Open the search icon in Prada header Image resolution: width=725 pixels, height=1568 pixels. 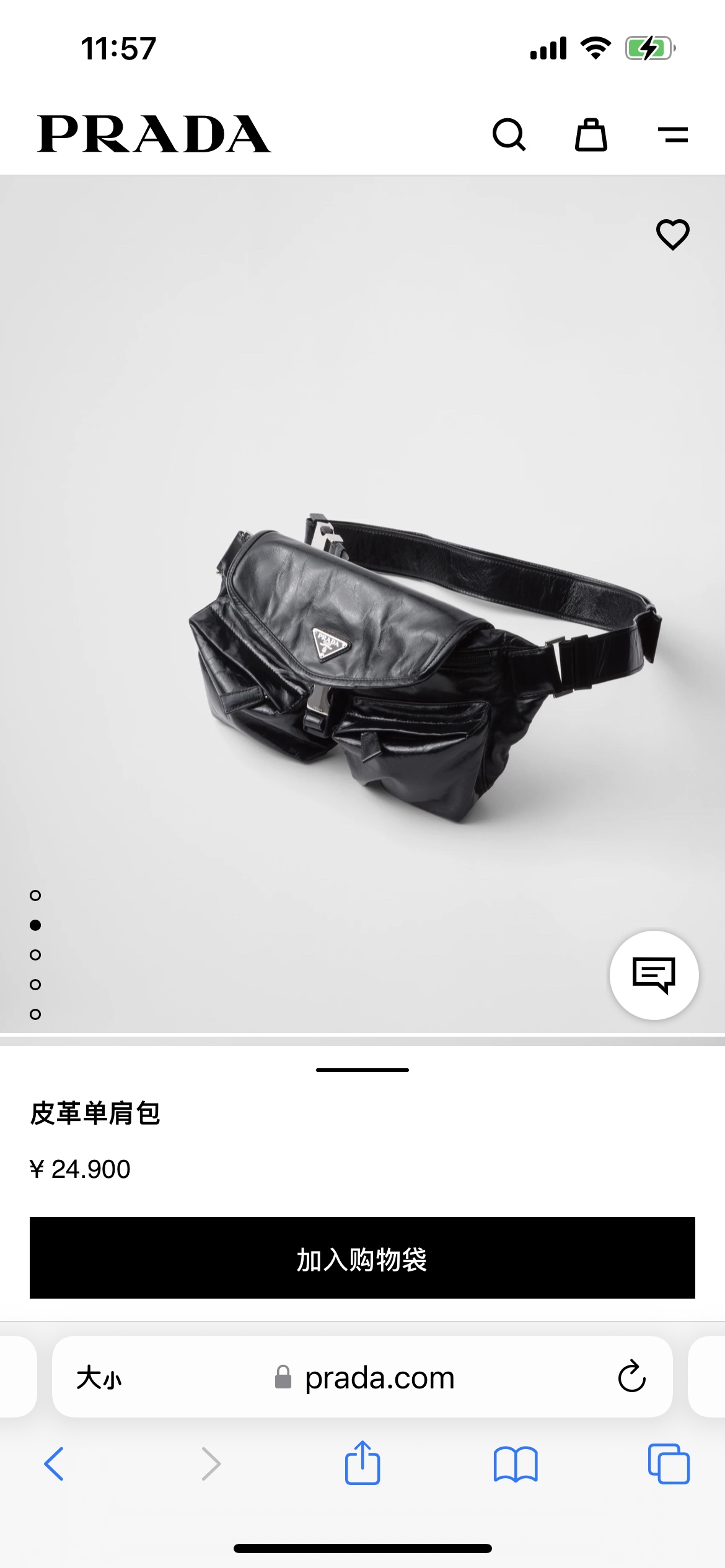[509, 134]
